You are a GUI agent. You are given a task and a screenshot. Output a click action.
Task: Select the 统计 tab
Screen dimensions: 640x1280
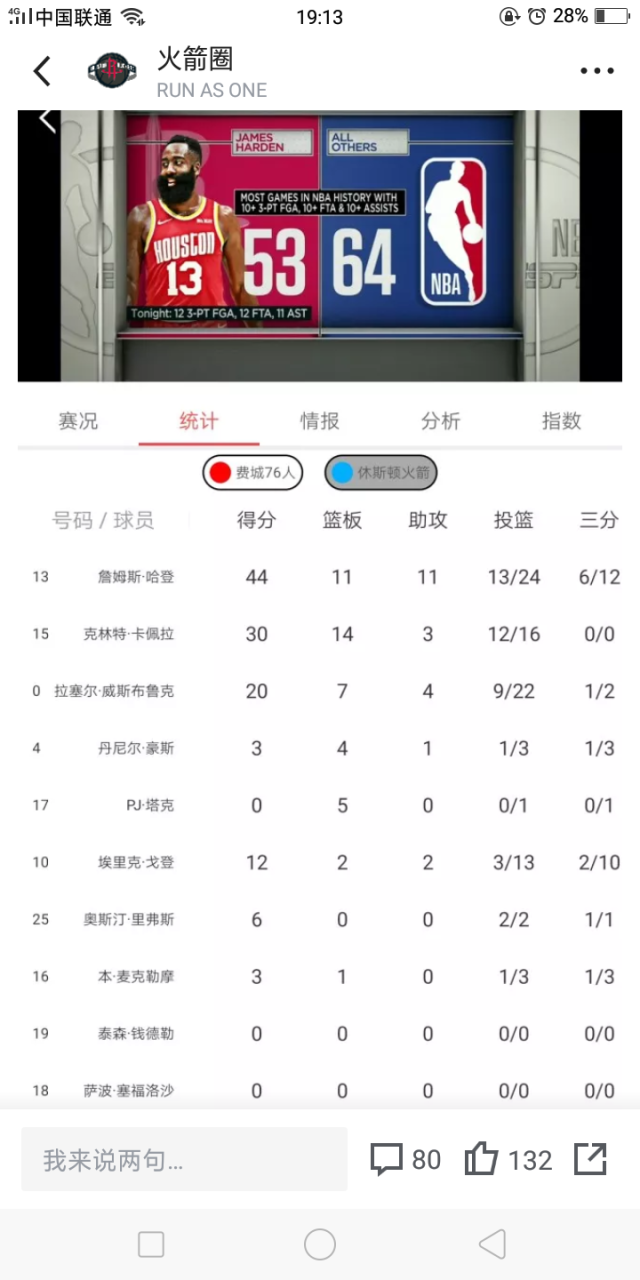tap(198, 421)
